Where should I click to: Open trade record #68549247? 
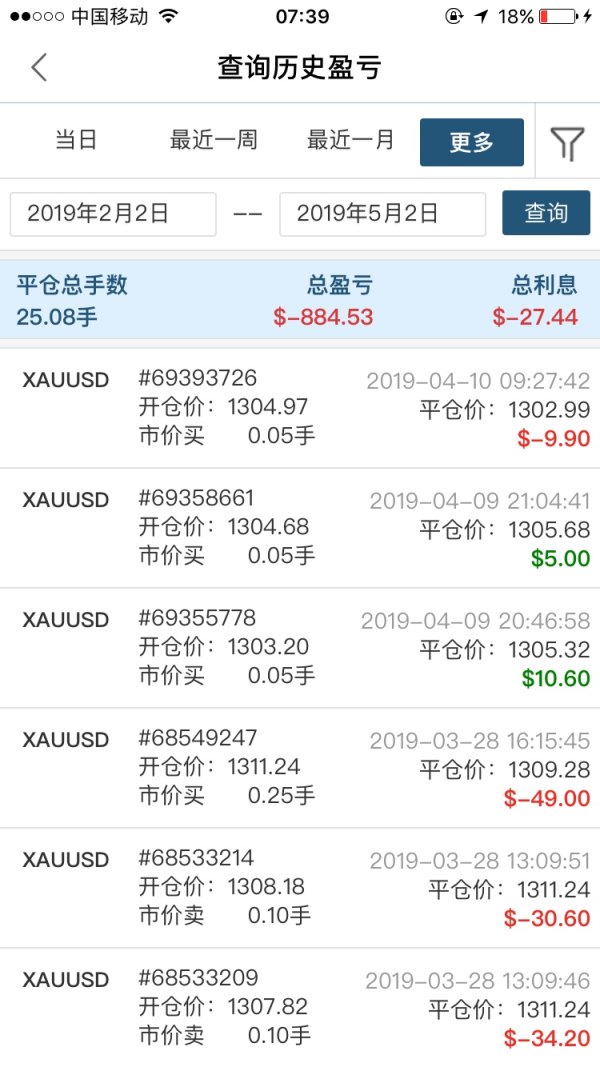click(300, 768)
